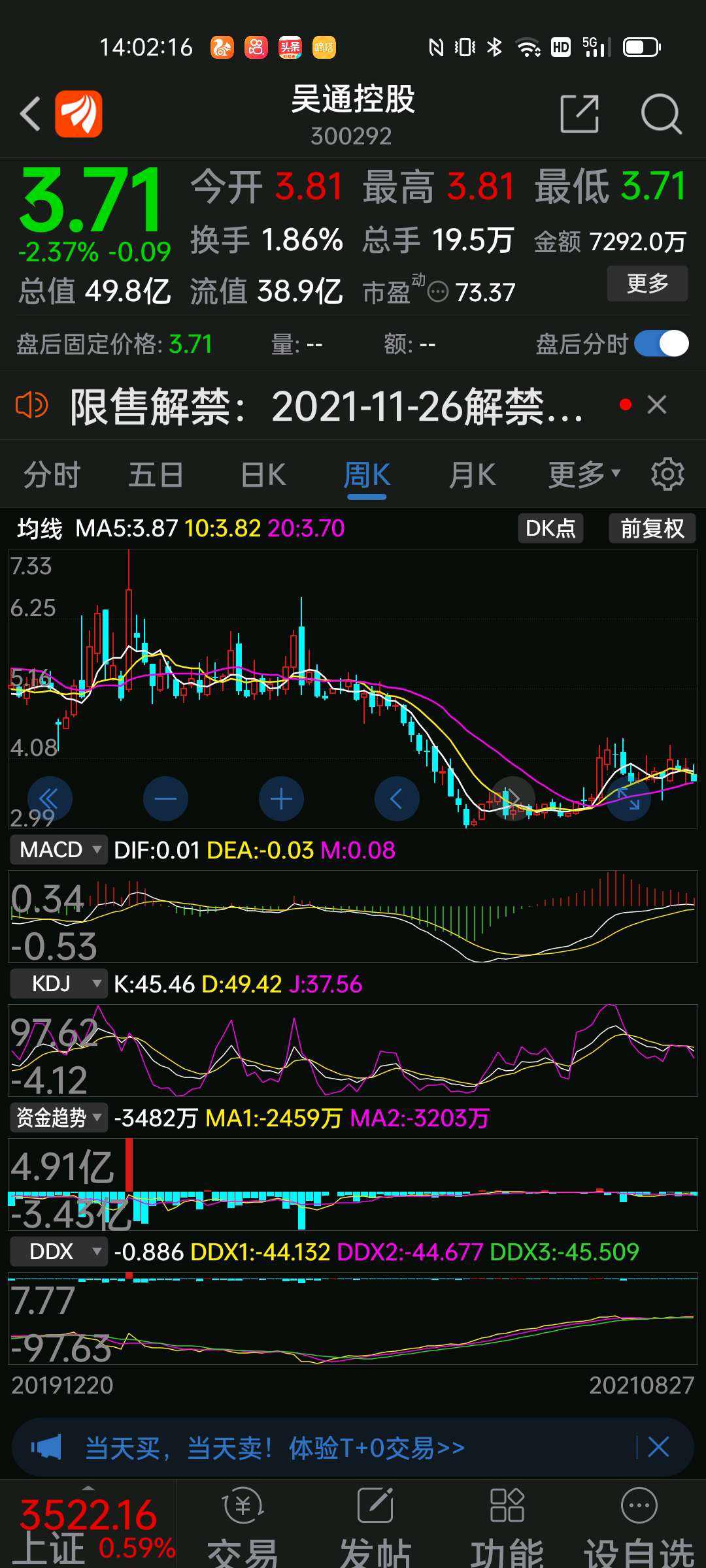Switch to the 日K tab
This screenshot has width=706, height=1568.
pyautogui.click(x=261, y=474)
